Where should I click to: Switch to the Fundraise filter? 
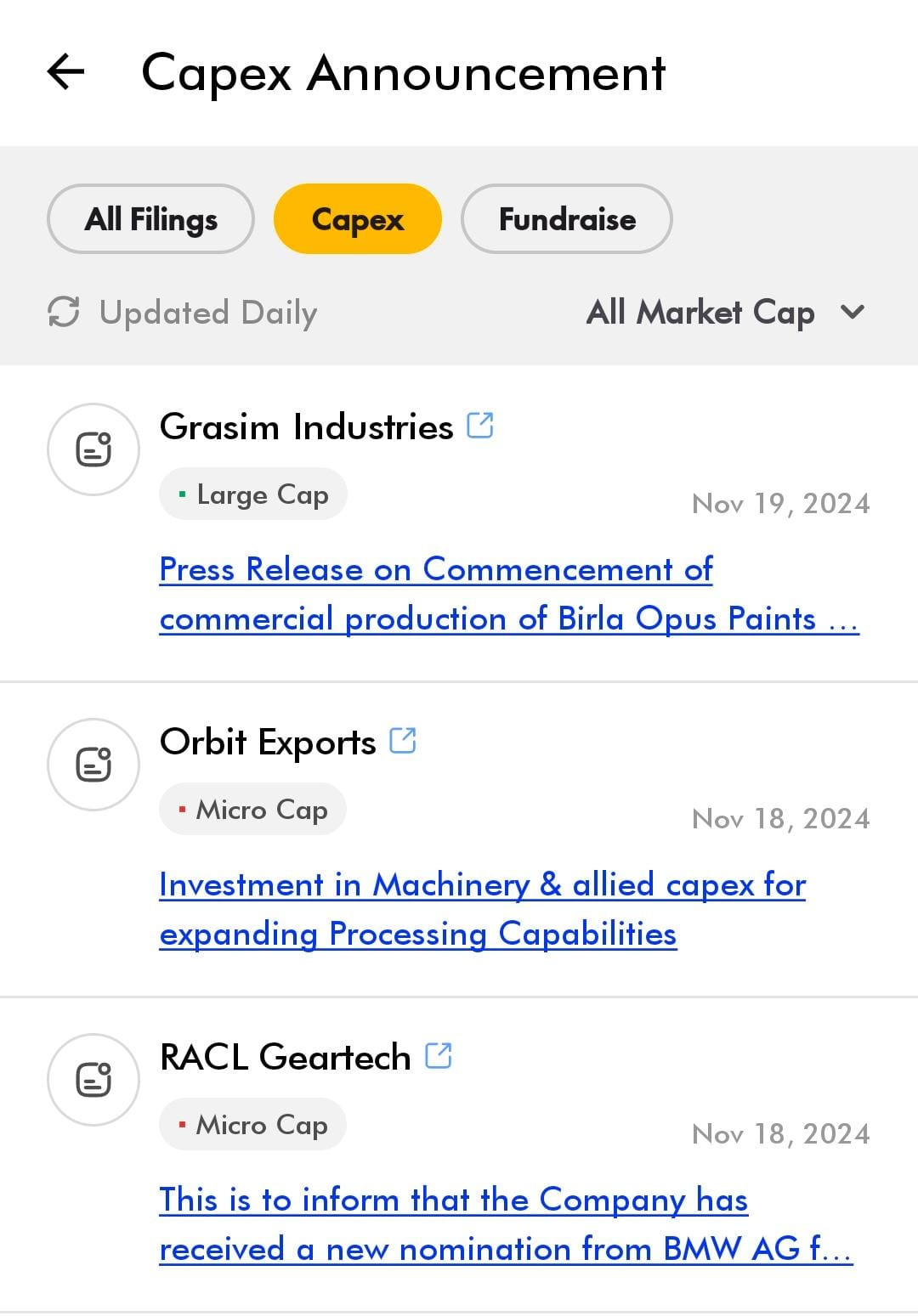pyautogui.click(x=566, y=219)
